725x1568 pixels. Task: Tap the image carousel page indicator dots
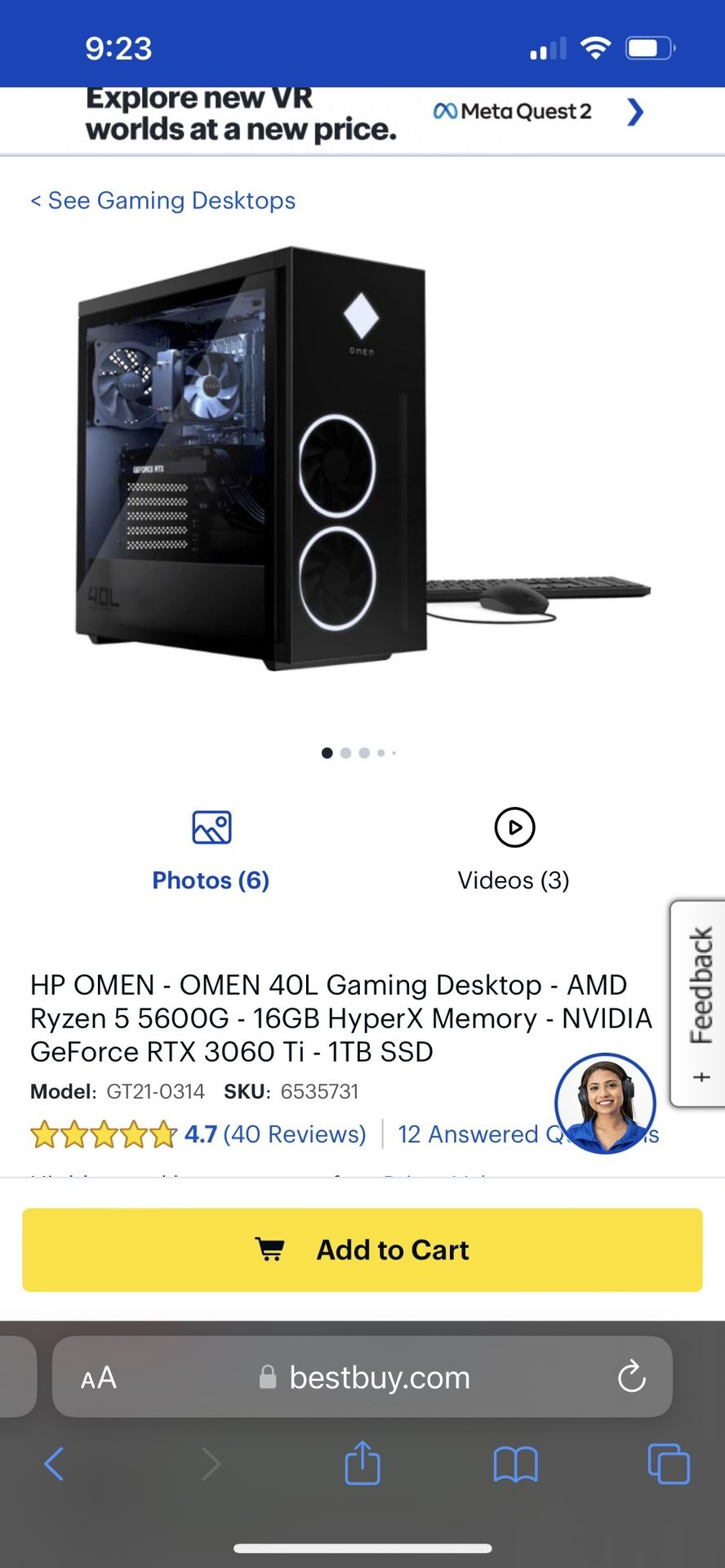pyautogui.click(x=359, y=753)
